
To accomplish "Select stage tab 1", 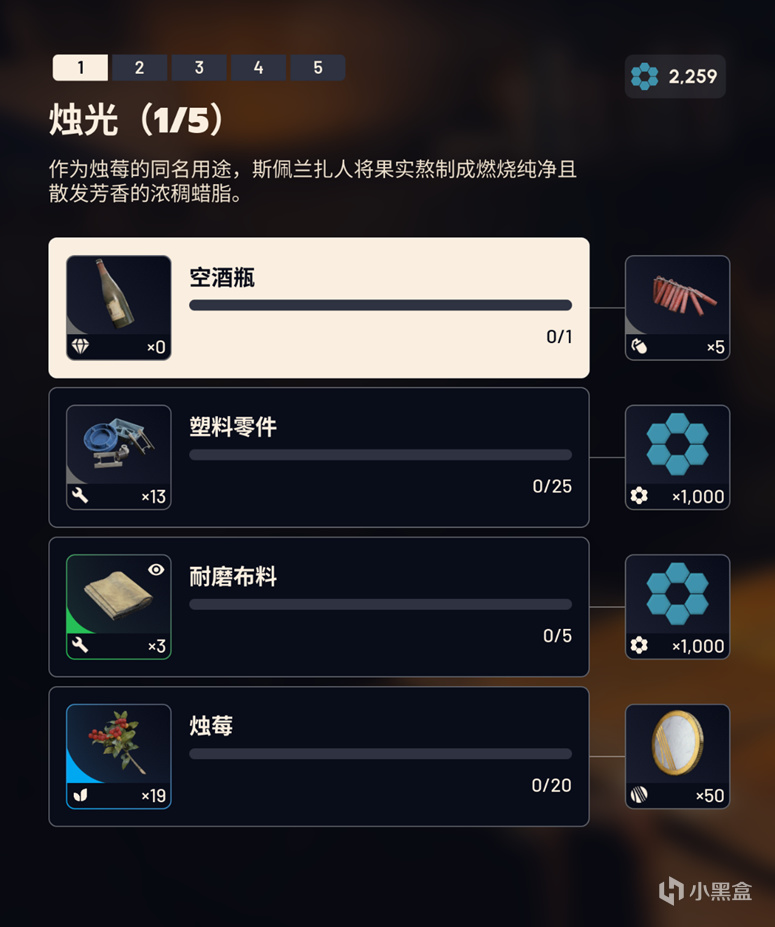I will (x=80, y=68).
